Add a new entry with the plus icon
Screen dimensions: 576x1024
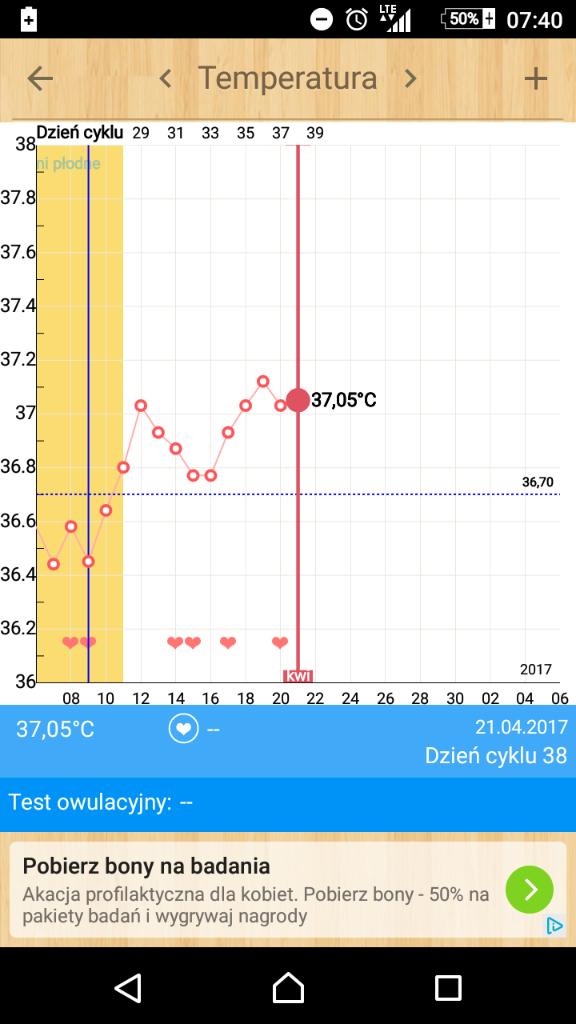click(x=536, y=79)
